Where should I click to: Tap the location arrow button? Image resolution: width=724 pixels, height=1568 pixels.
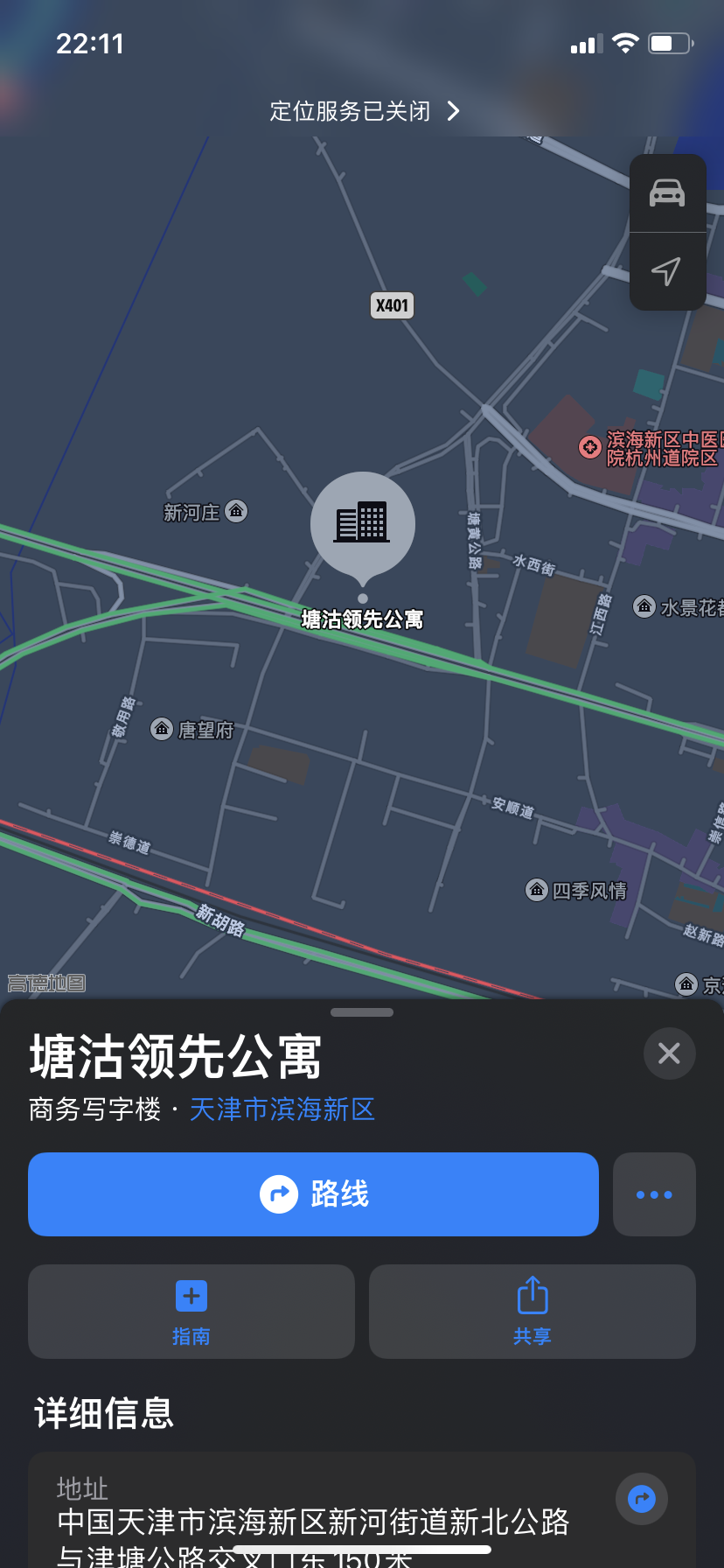click(x=667, y=271)
